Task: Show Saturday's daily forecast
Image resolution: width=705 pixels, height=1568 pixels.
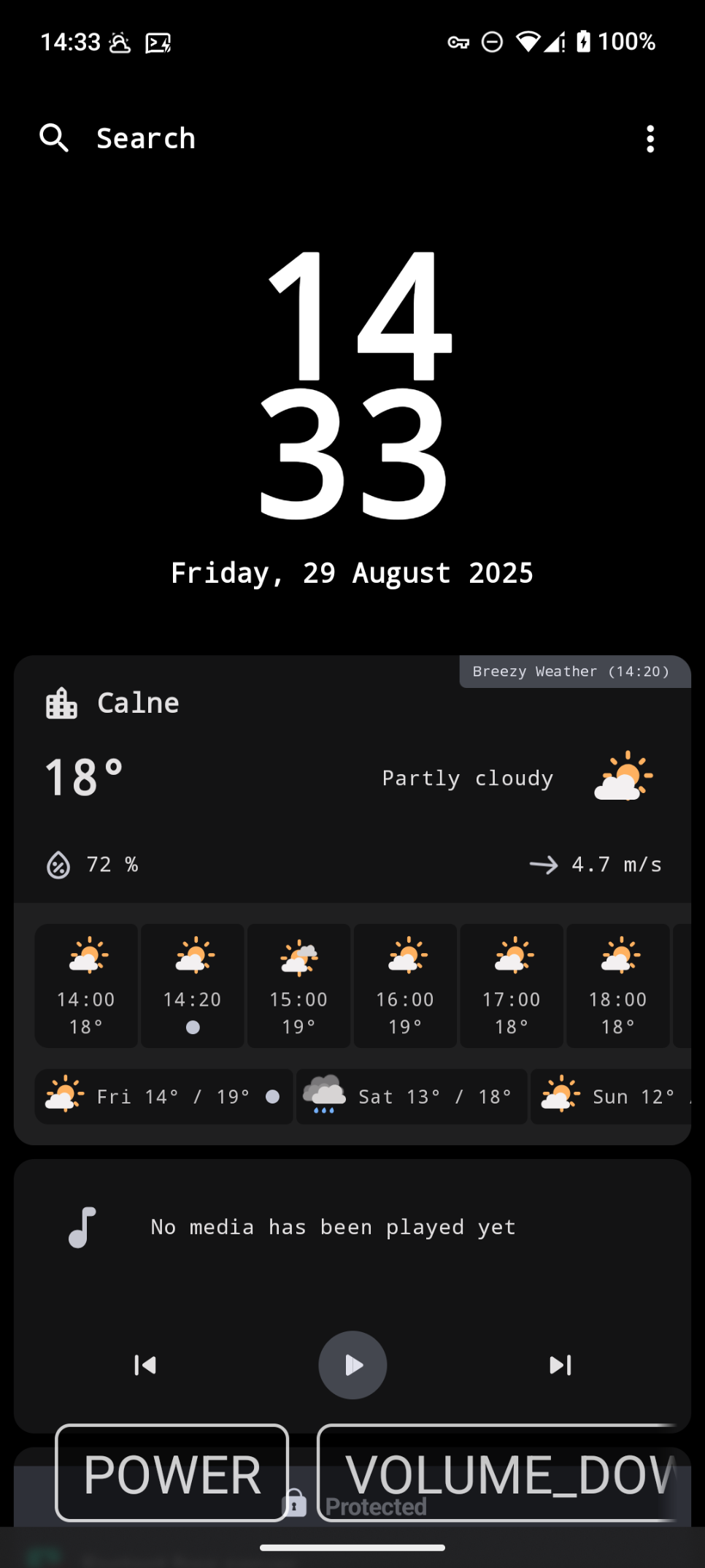Action: point(411,1096)
